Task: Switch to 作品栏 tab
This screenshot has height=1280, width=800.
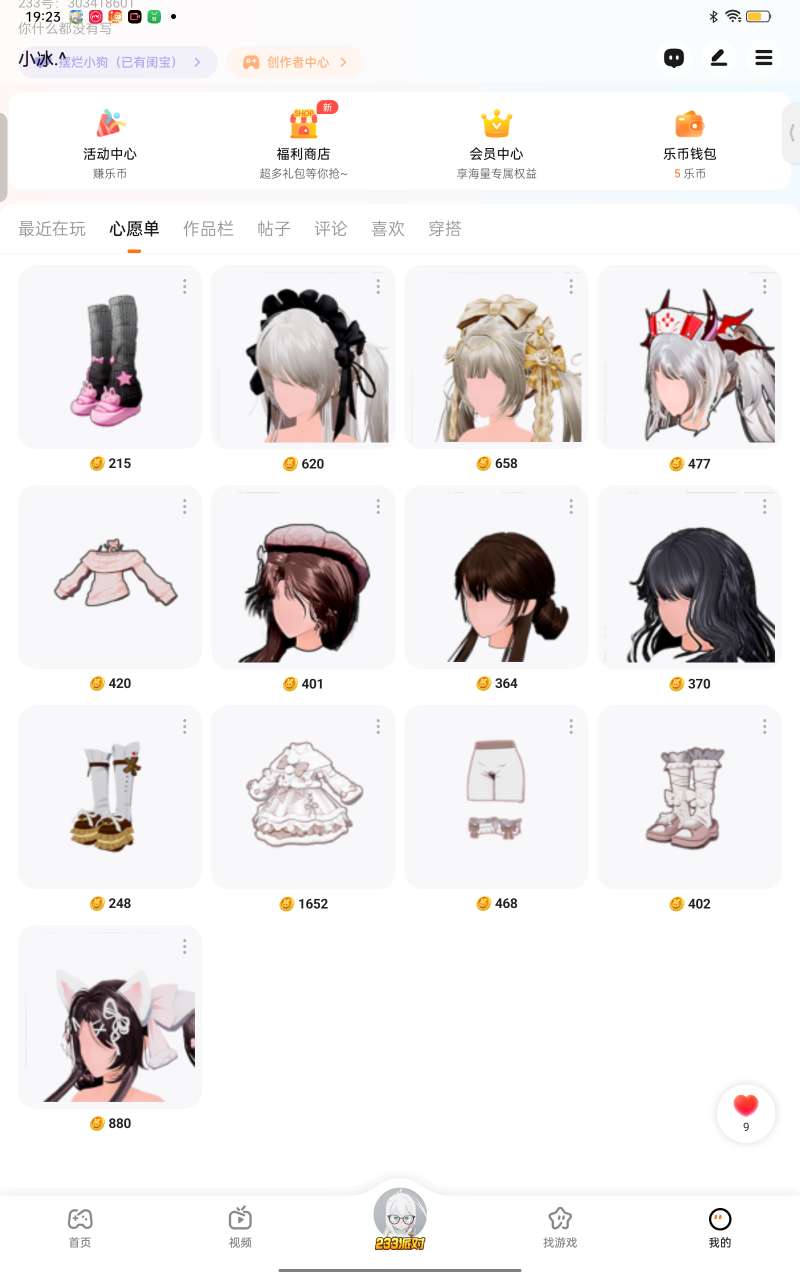Action: (208, 229)
